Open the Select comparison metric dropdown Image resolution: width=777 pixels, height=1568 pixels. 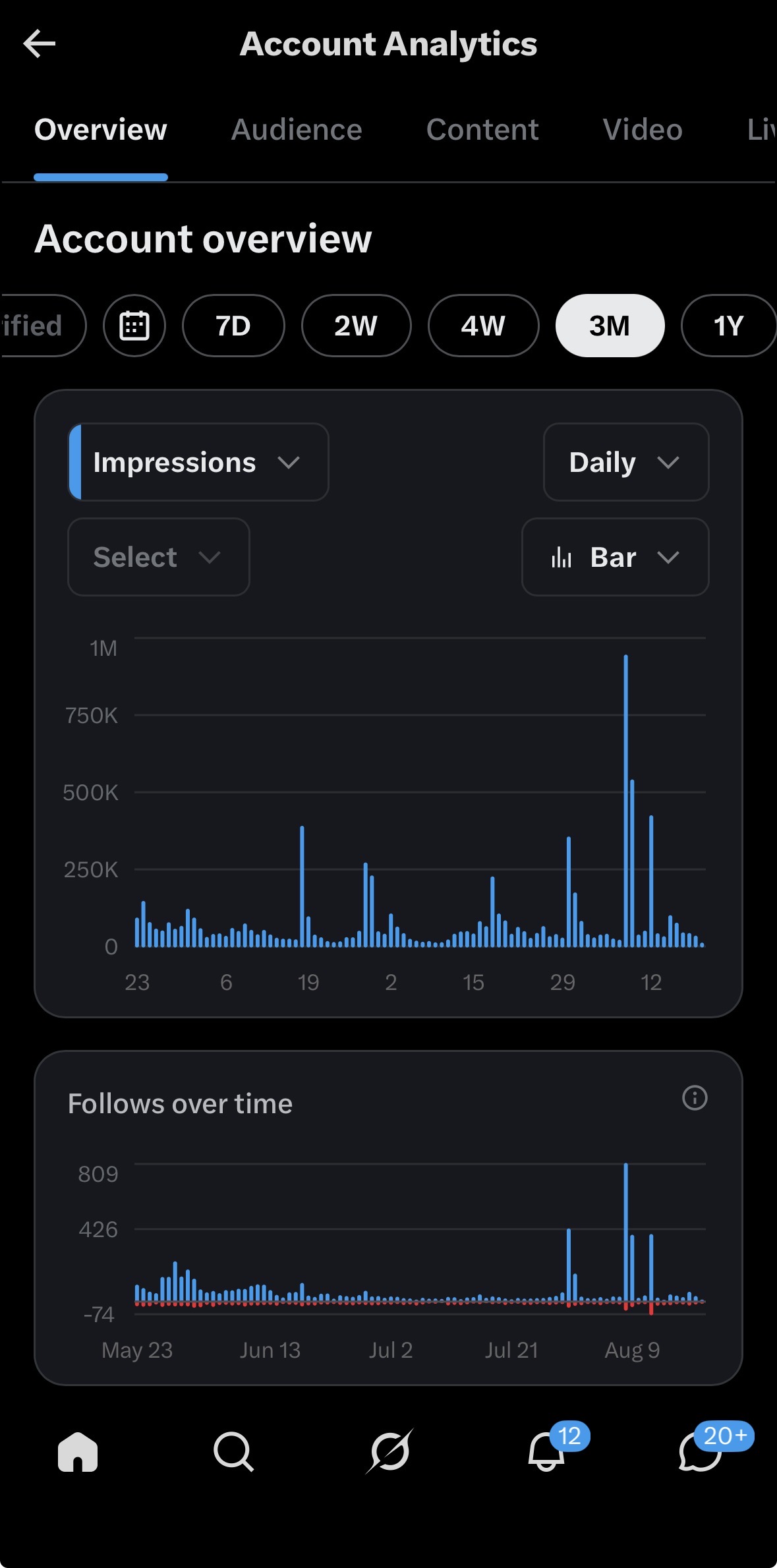click(x=159, y=557)
